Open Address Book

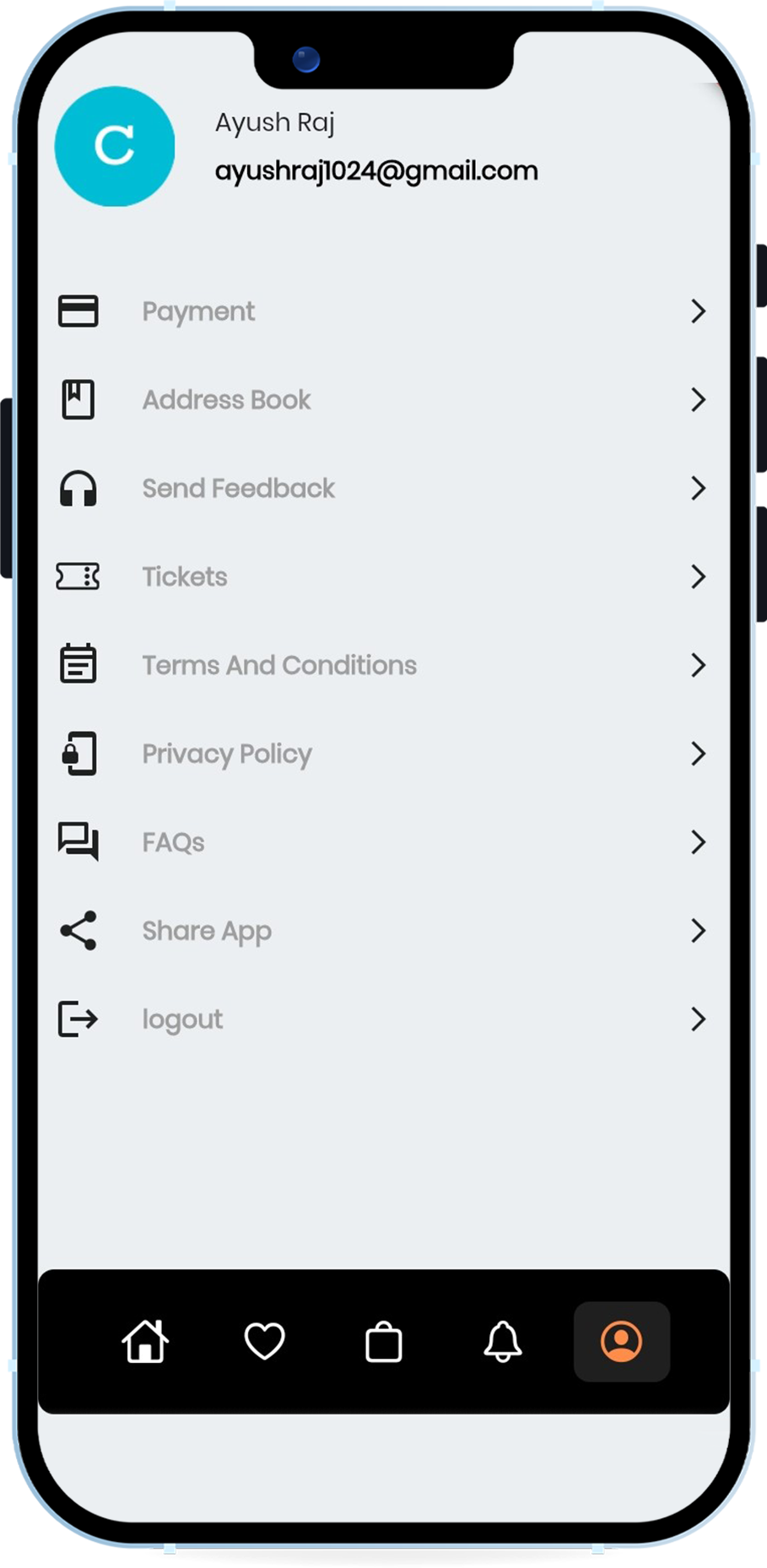click(383, 400)
